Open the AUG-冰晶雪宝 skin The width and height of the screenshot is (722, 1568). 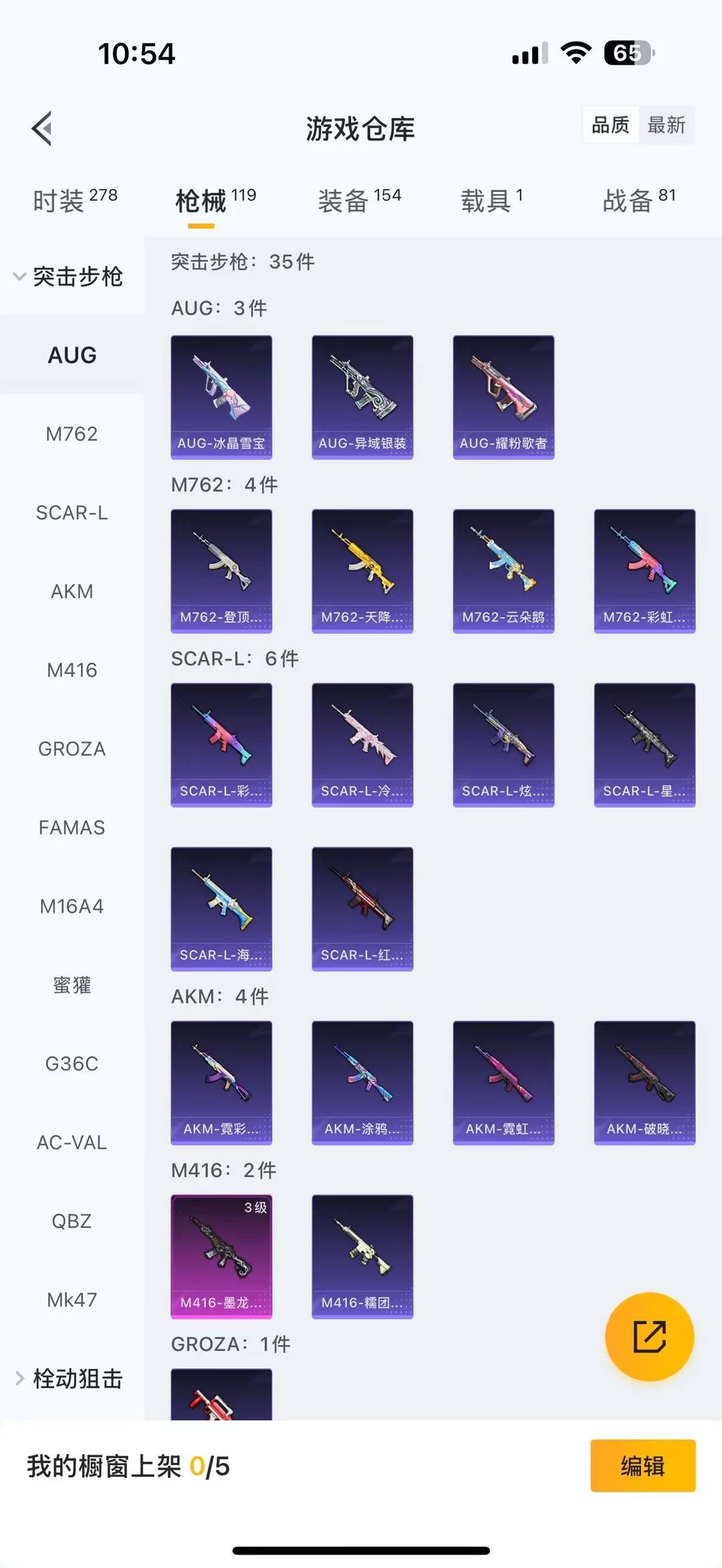(x=221, y=397)
